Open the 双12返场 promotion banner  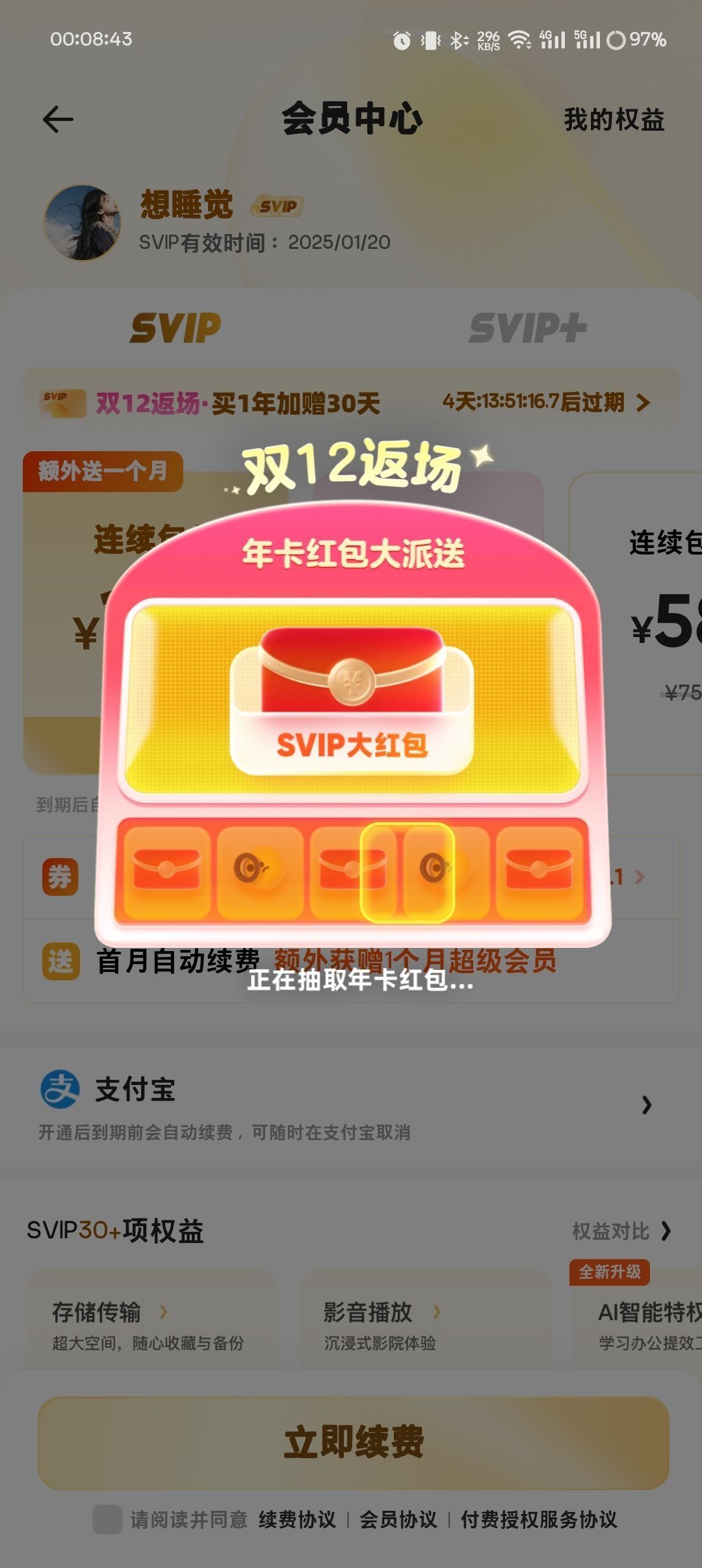[x=351, y=402]
